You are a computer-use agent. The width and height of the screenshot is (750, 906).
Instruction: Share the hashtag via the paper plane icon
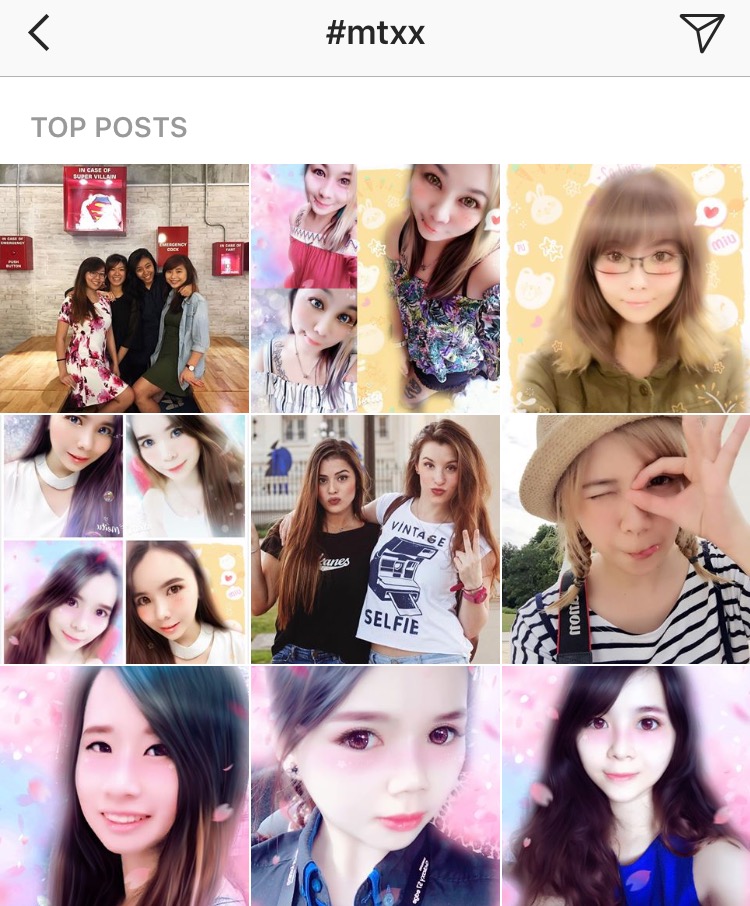[x=701, y=34]
